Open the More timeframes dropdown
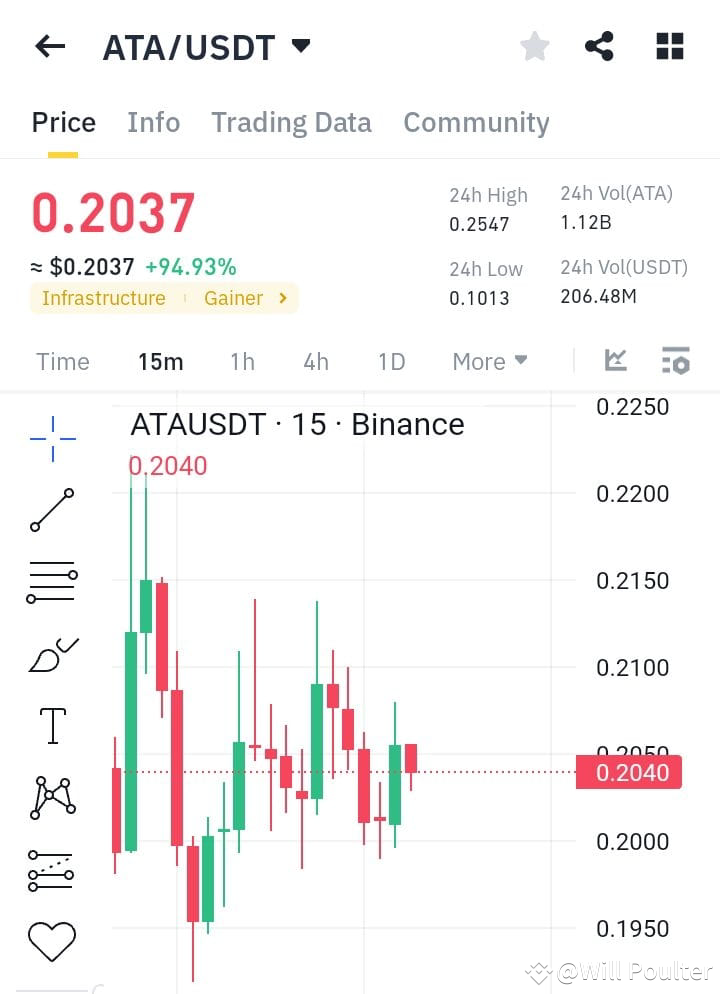Viewport: 720px width, 994px height. click(489, 362)
